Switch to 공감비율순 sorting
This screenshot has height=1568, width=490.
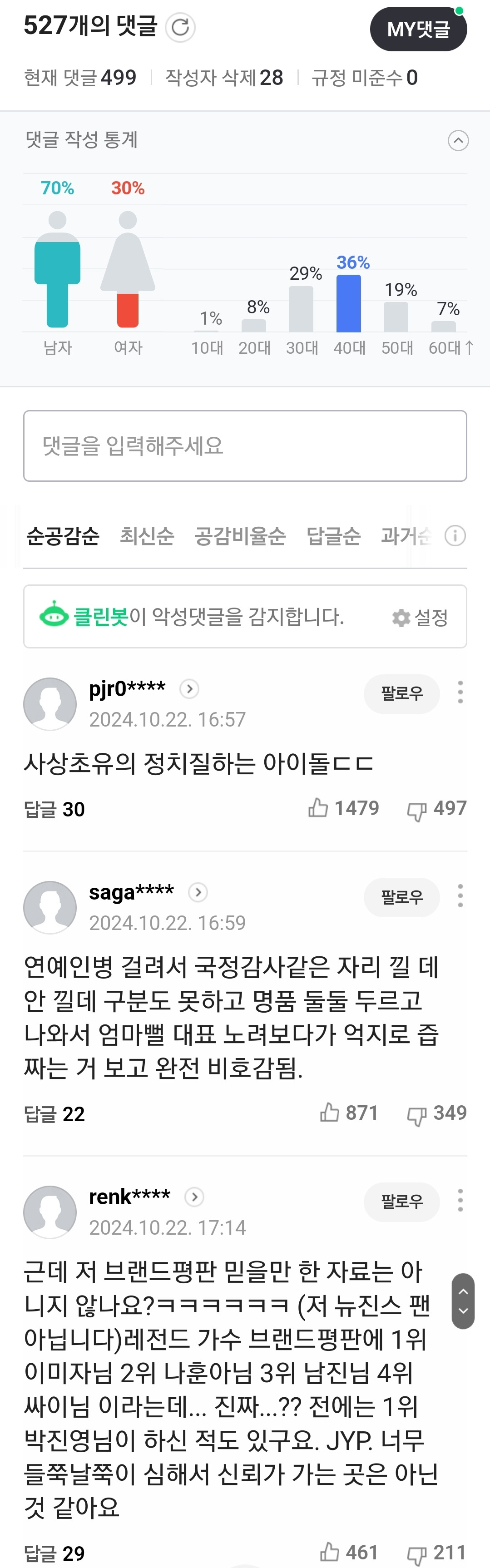pyautogui.click(x=240, y=536)
